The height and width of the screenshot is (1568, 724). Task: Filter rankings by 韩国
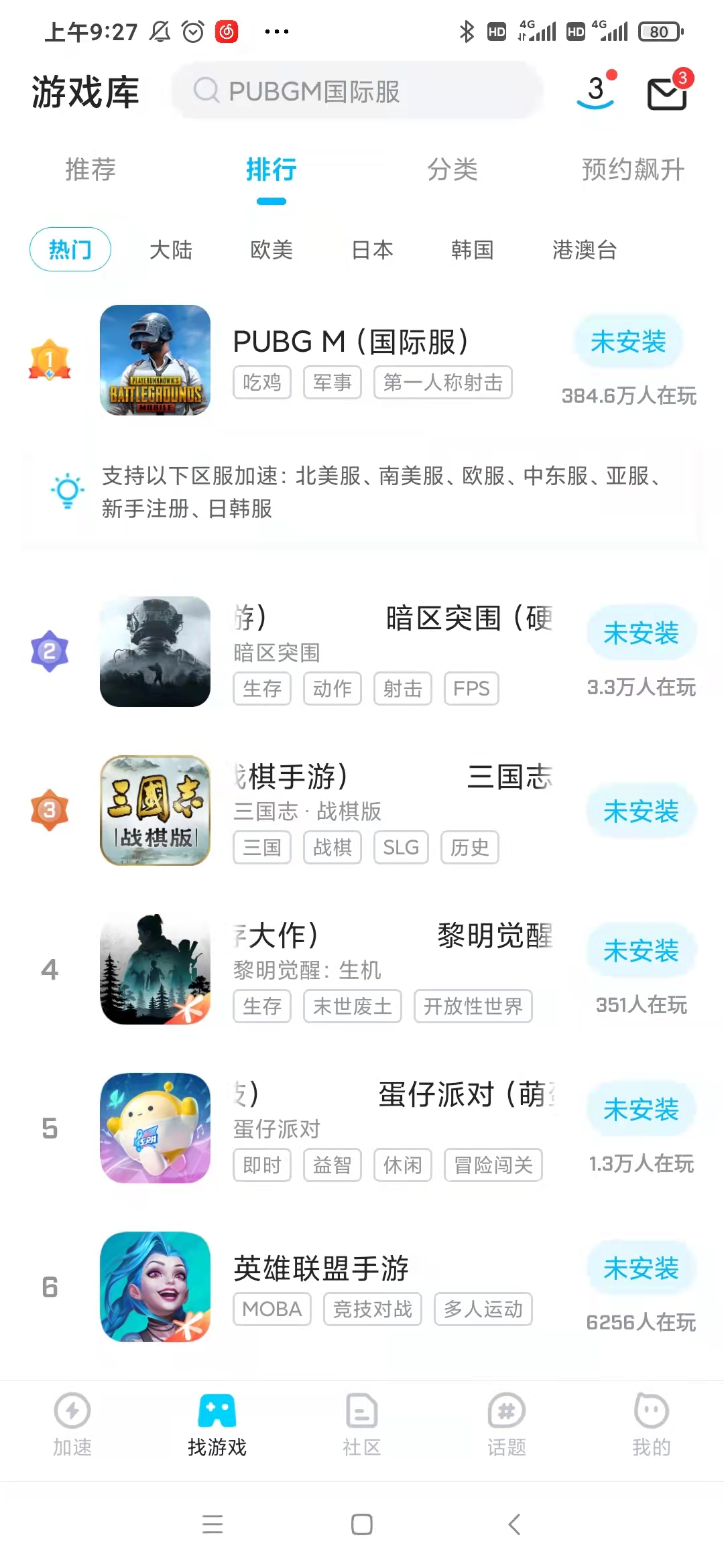point(473,250)
